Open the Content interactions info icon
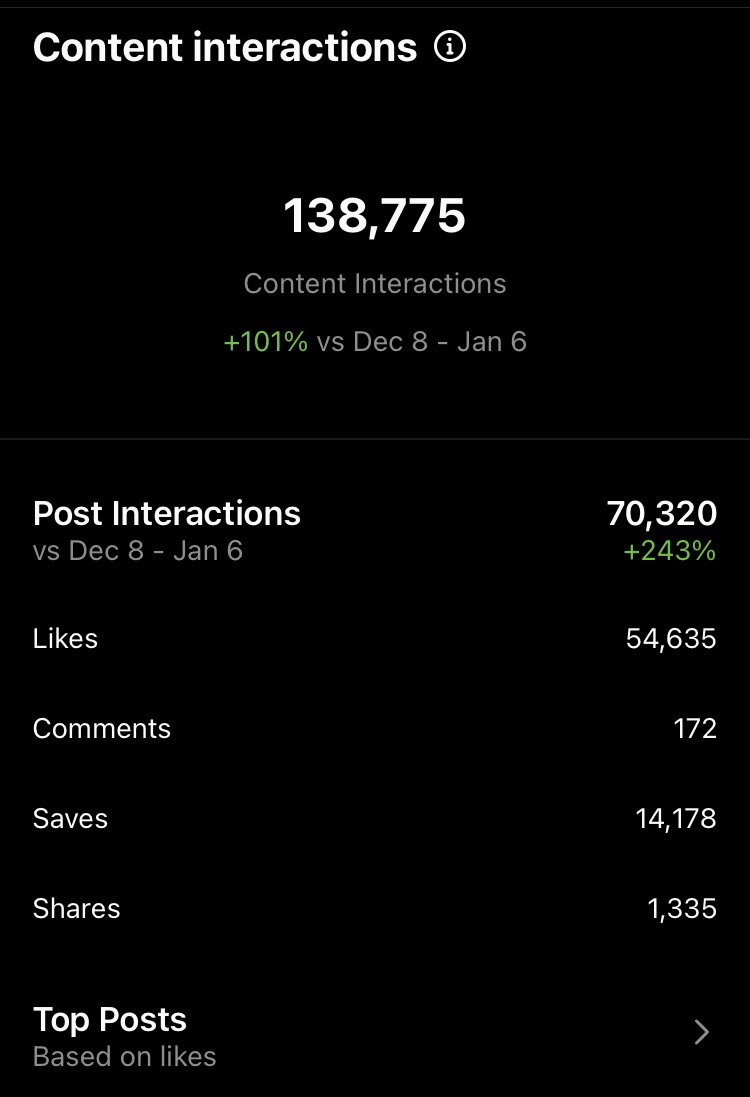 [x=450, y=46]
